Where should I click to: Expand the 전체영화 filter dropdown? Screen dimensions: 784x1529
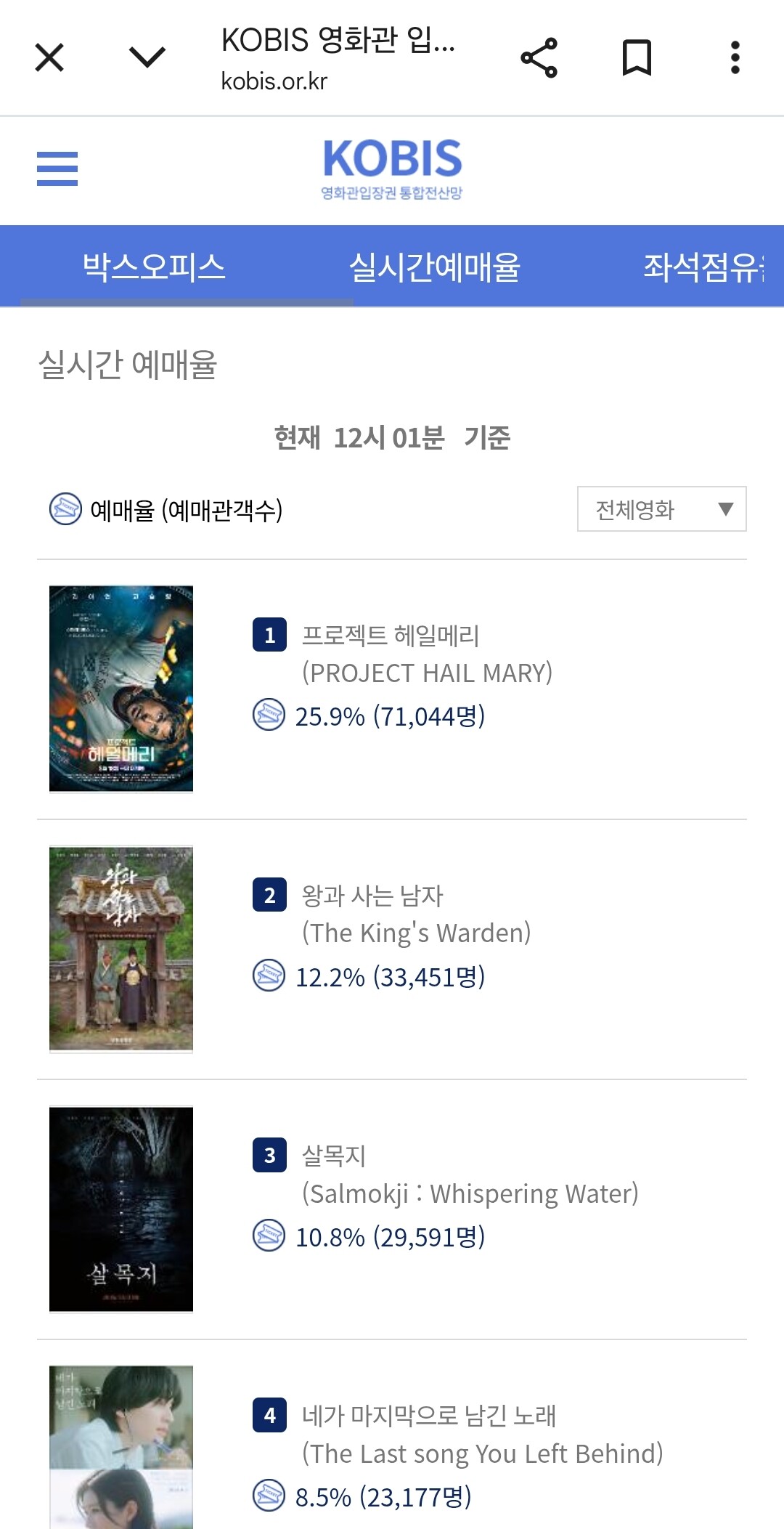coord(661,509)
